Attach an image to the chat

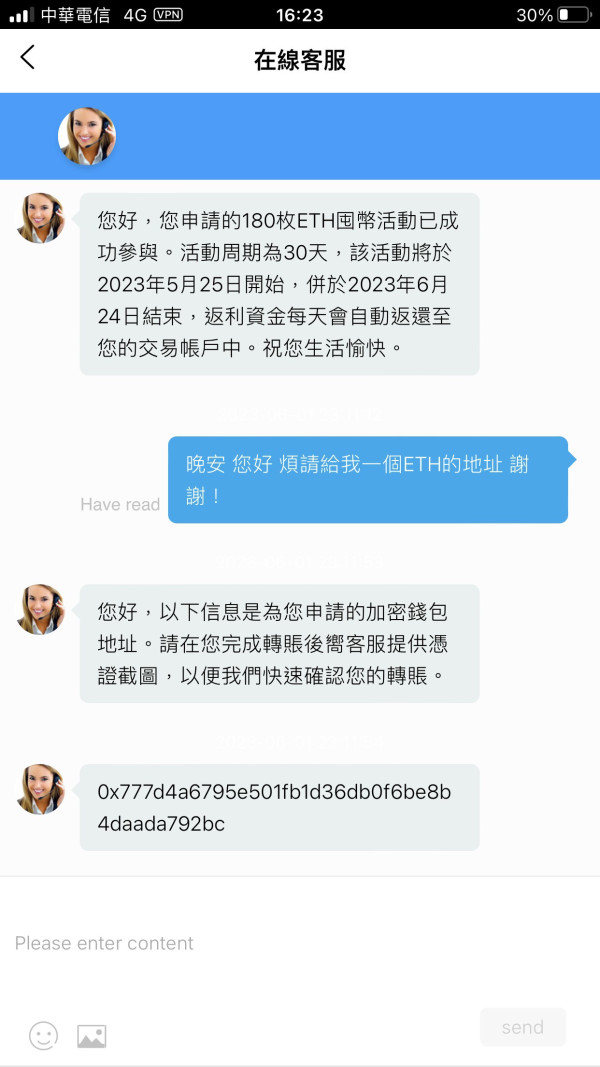tap(92, 1036)
